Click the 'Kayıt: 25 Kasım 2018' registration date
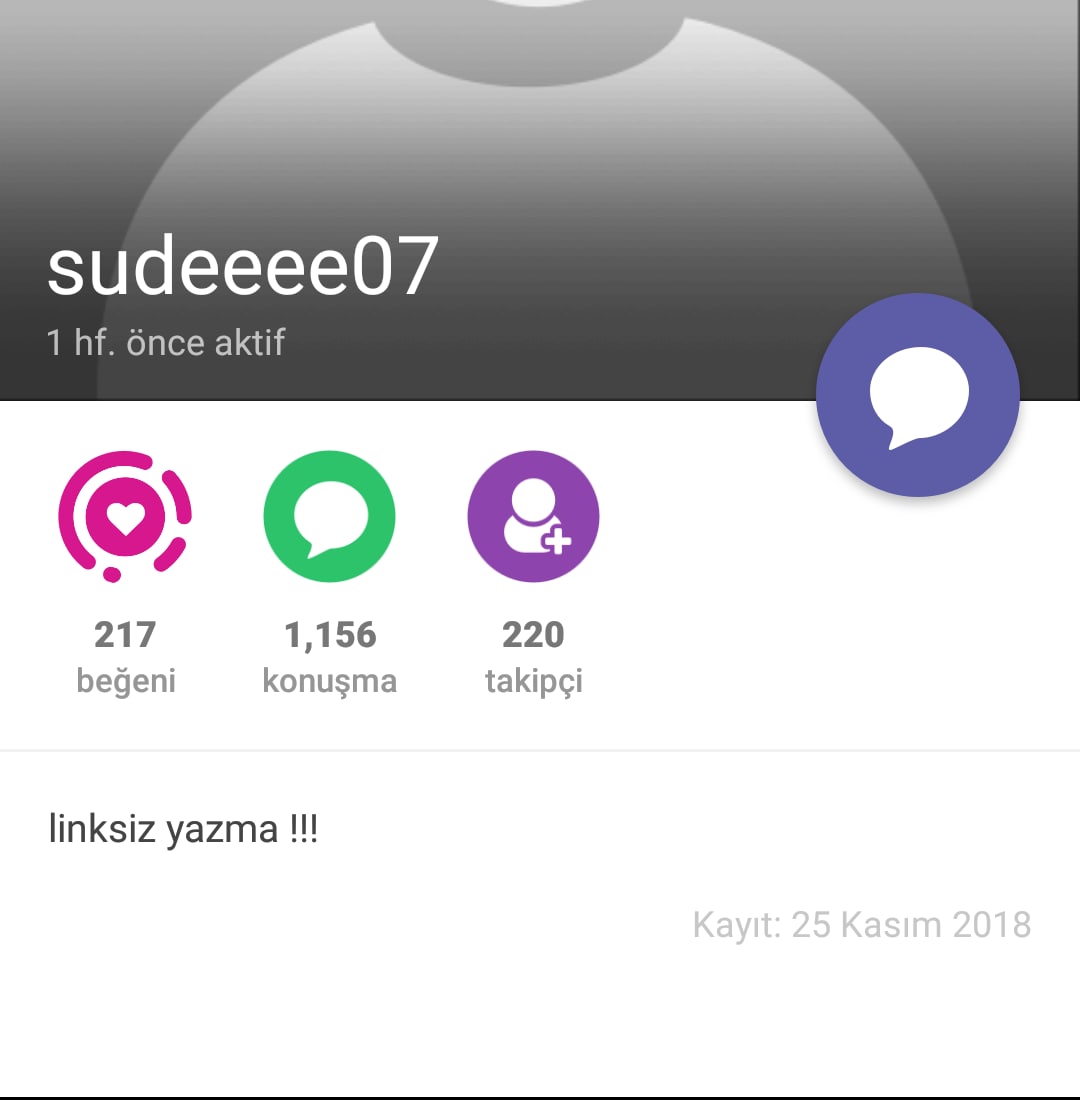The width and height of the screenshot is (1080, 1100). (862, 924)
